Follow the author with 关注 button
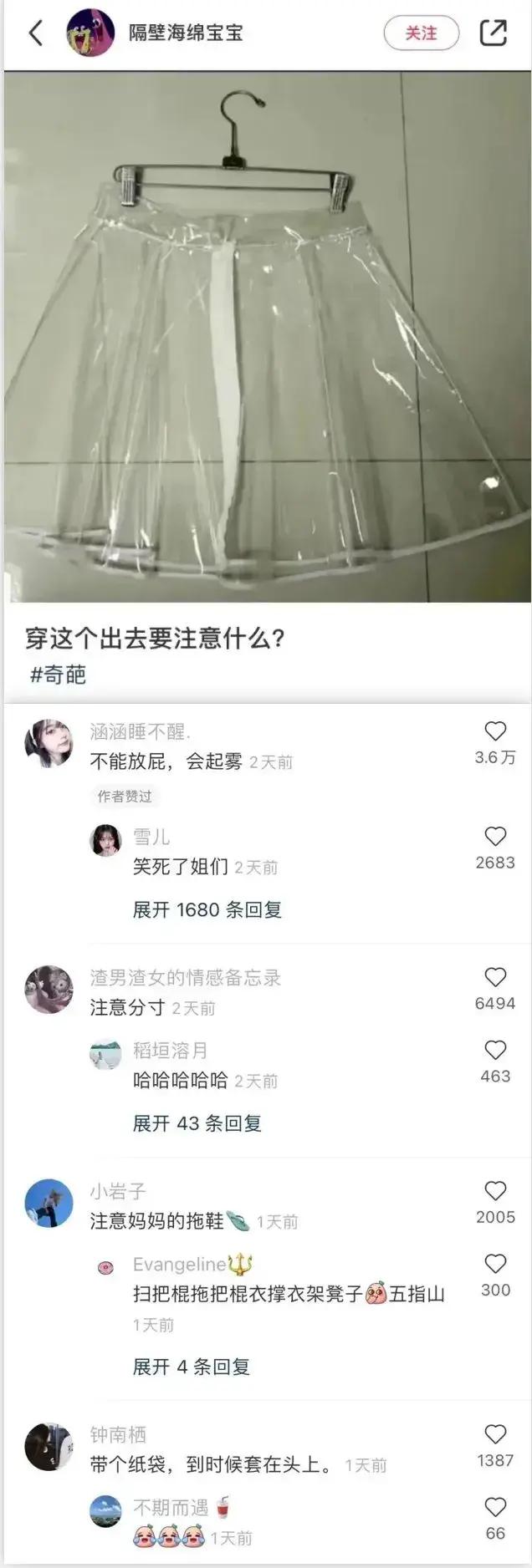The image size is (532, 1568). coord(422,33)
